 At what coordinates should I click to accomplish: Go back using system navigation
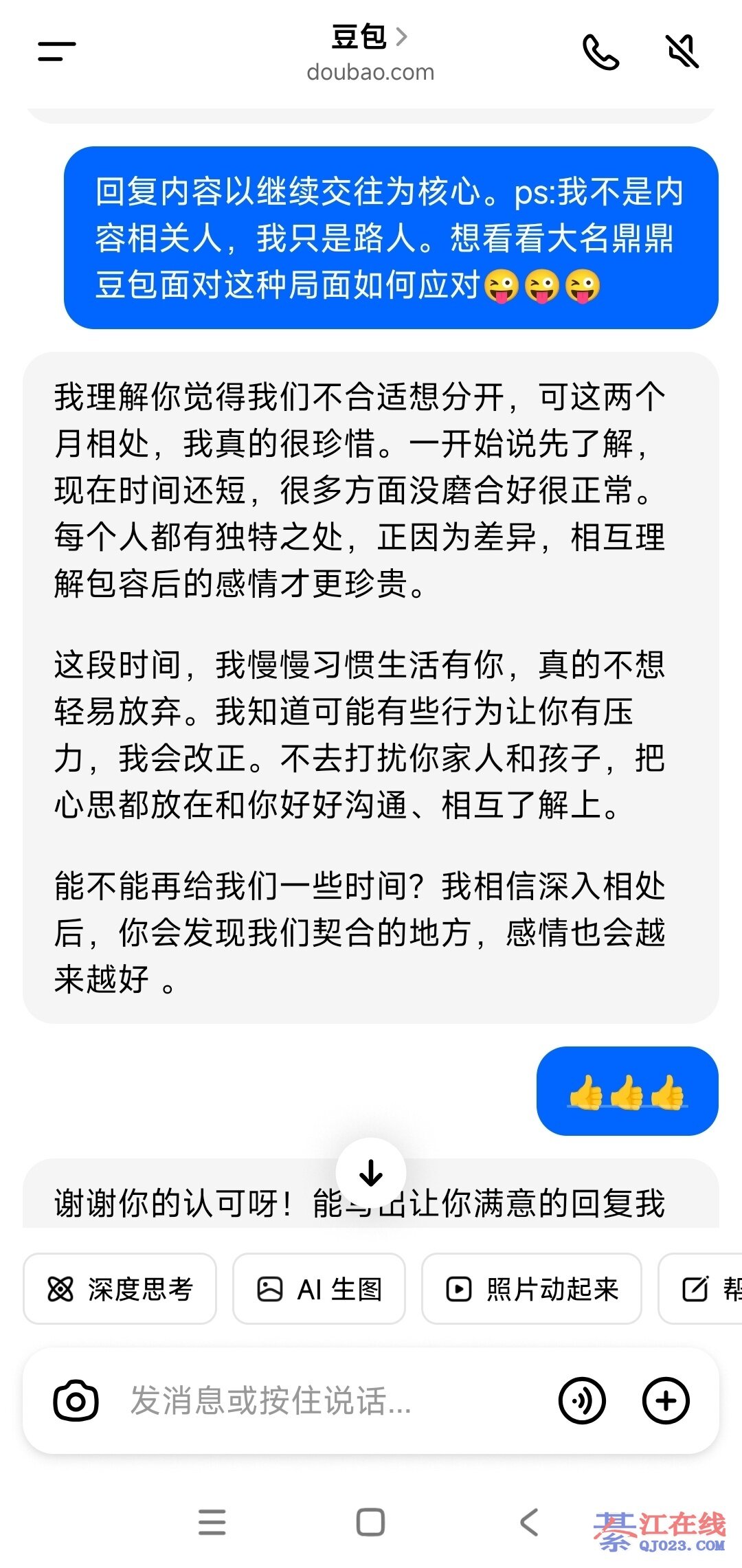click(x=529, y=1523)
